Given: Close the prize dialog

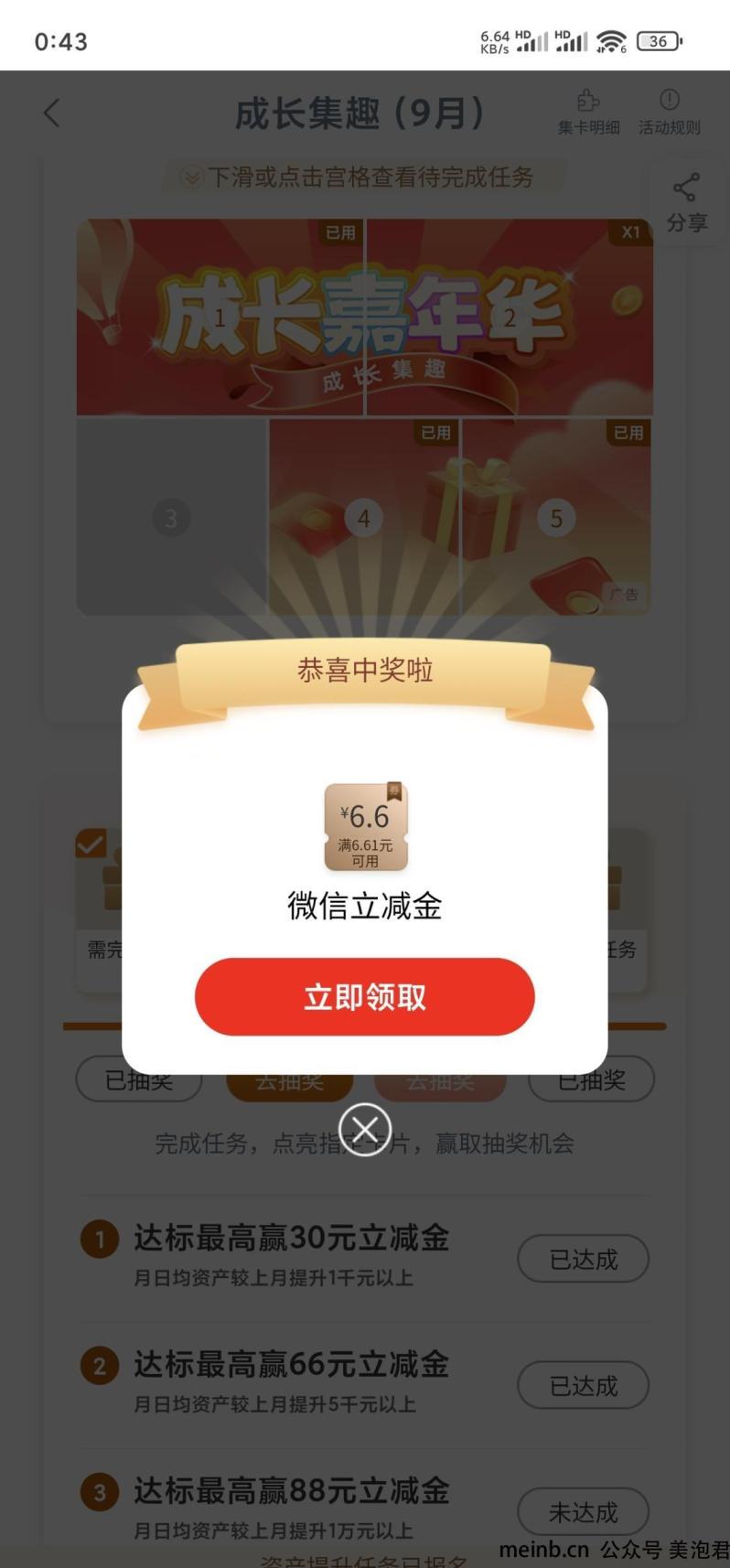Looking at the screenshot, I should tap(364, 1129).
